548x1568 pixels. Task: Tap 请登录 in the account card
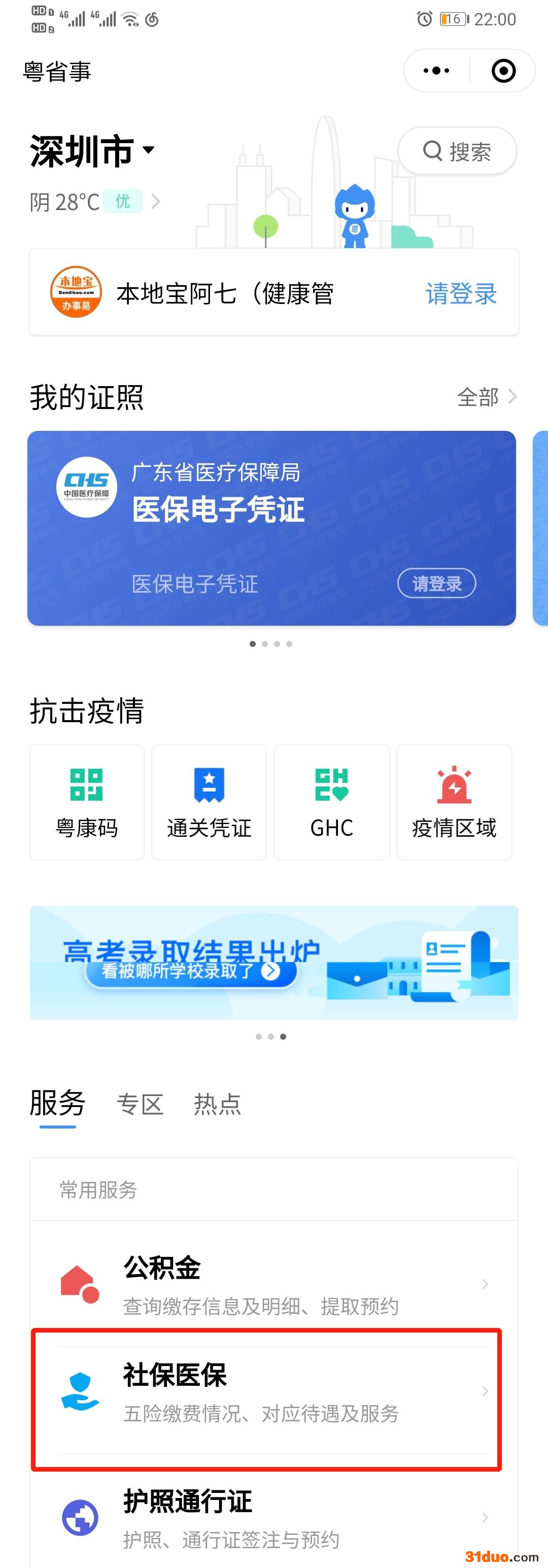[461, 293]
